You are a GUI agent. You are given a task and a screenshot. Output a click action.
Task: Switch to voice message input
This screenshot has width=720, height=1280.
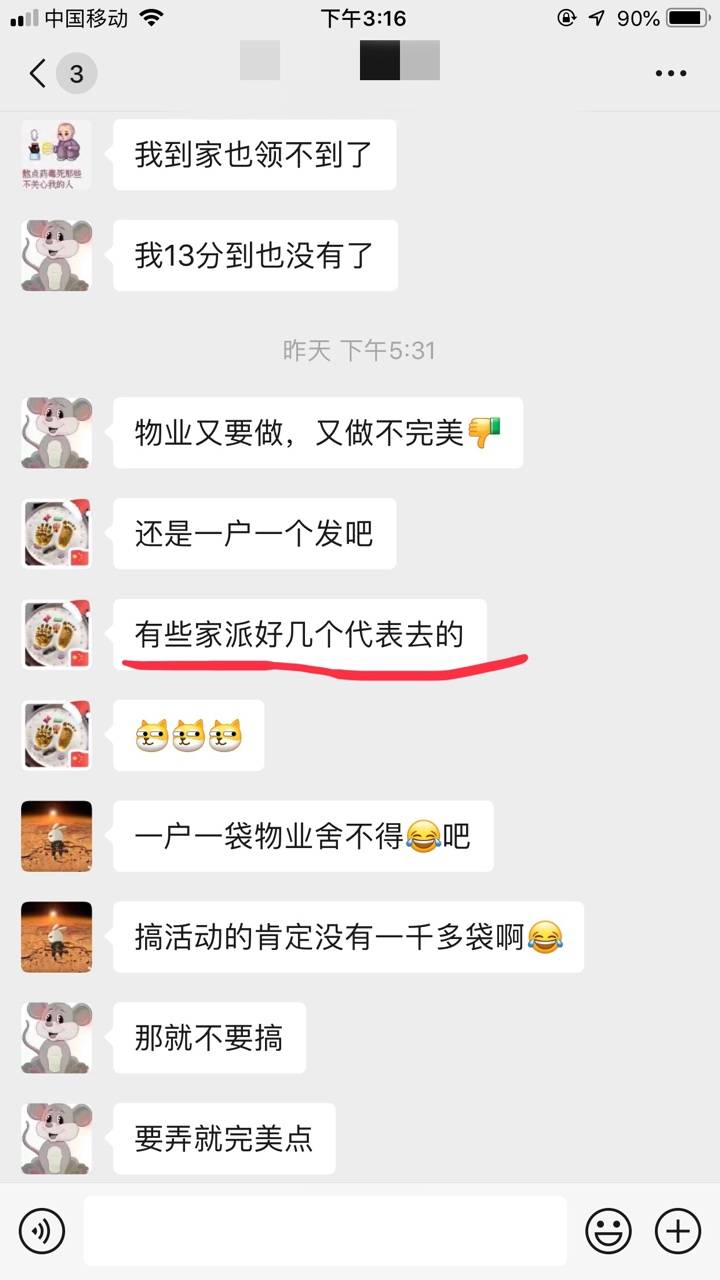42,1230
